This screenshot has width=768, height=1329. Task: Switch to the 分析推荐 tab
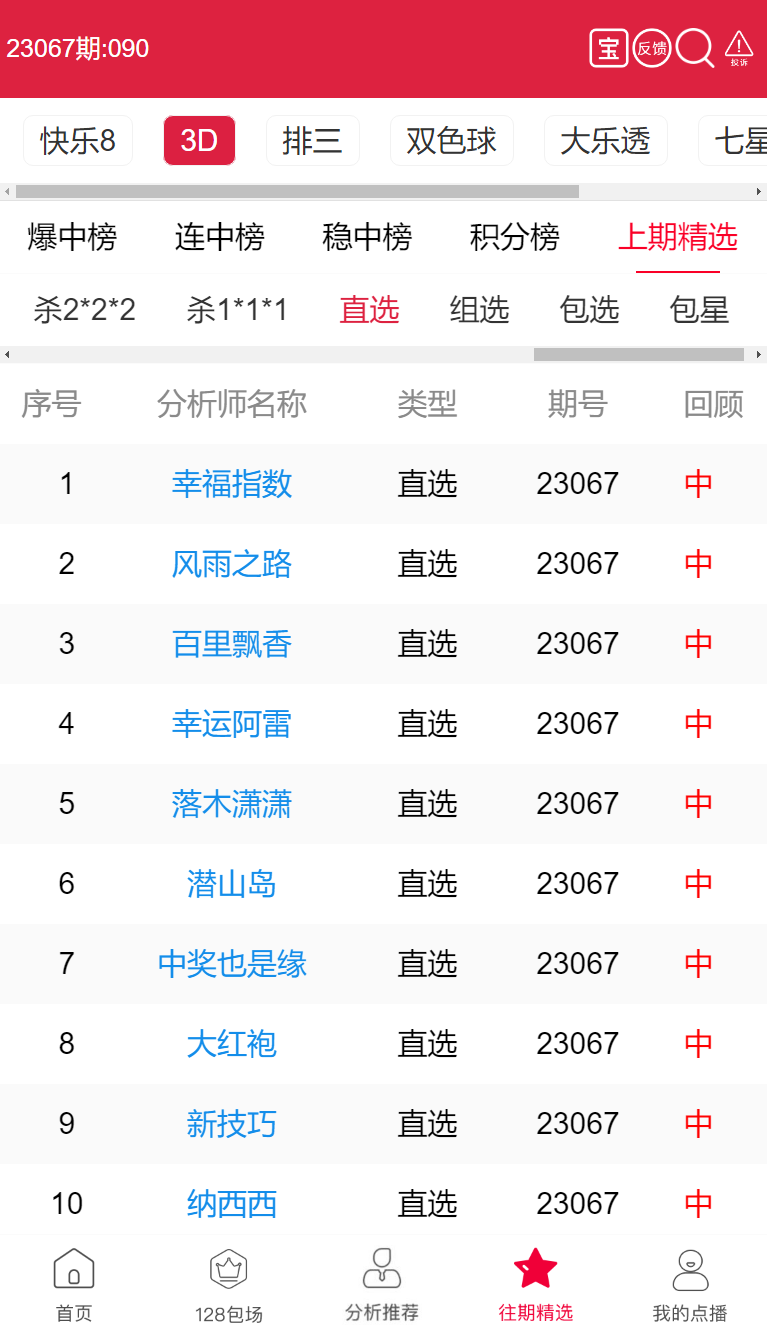[x=382, y=1285]
